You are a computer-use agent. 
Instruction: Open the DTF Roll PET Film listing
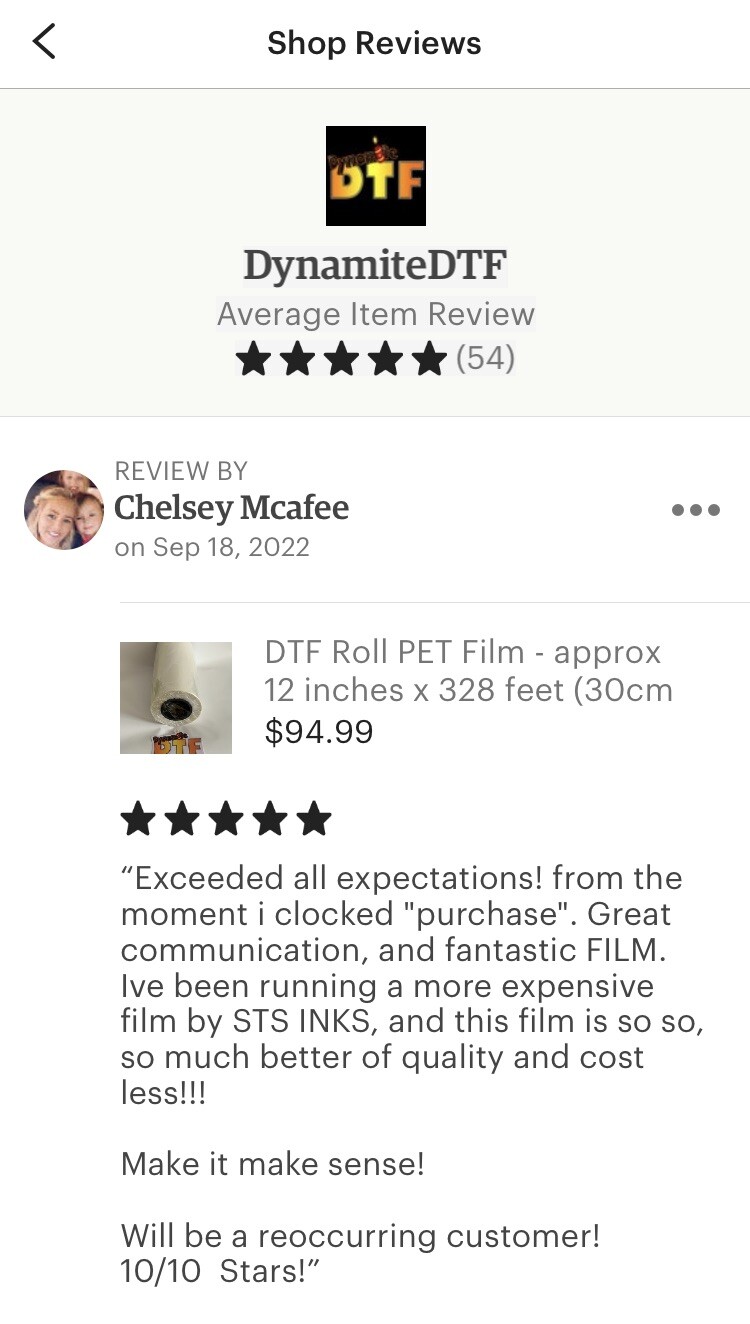(x=462, y=671)
